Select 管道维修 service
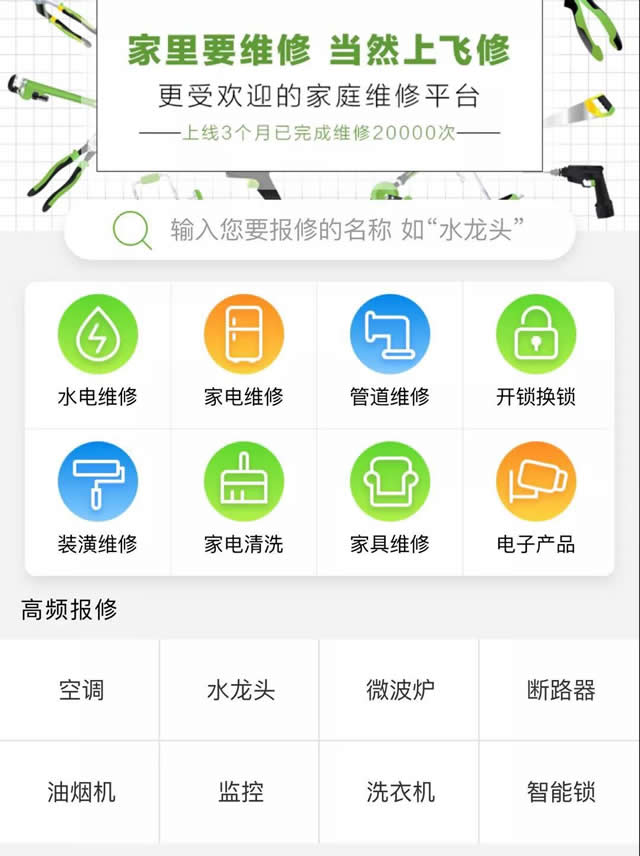Viewport: 640px width, 856px height. pyautogui.click(x=390, y=353)
